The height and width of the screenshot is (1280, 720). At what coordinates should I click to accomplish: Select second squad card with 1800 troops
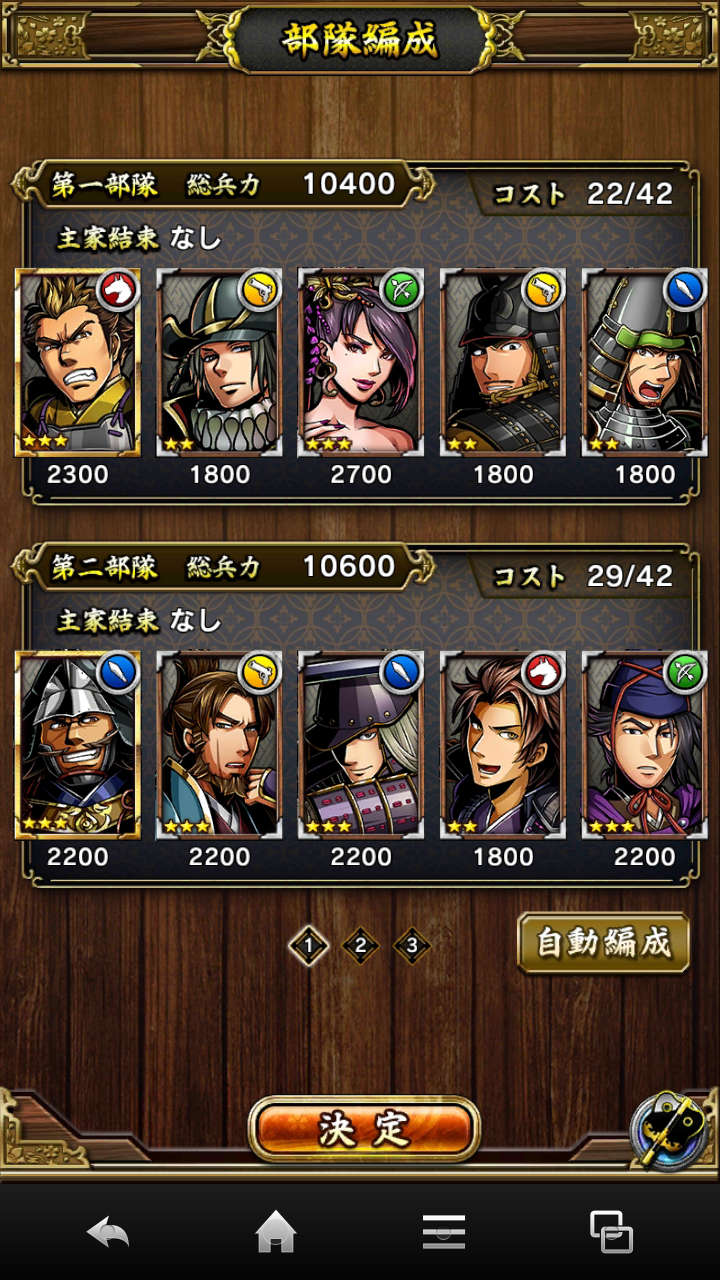(503, 744)
